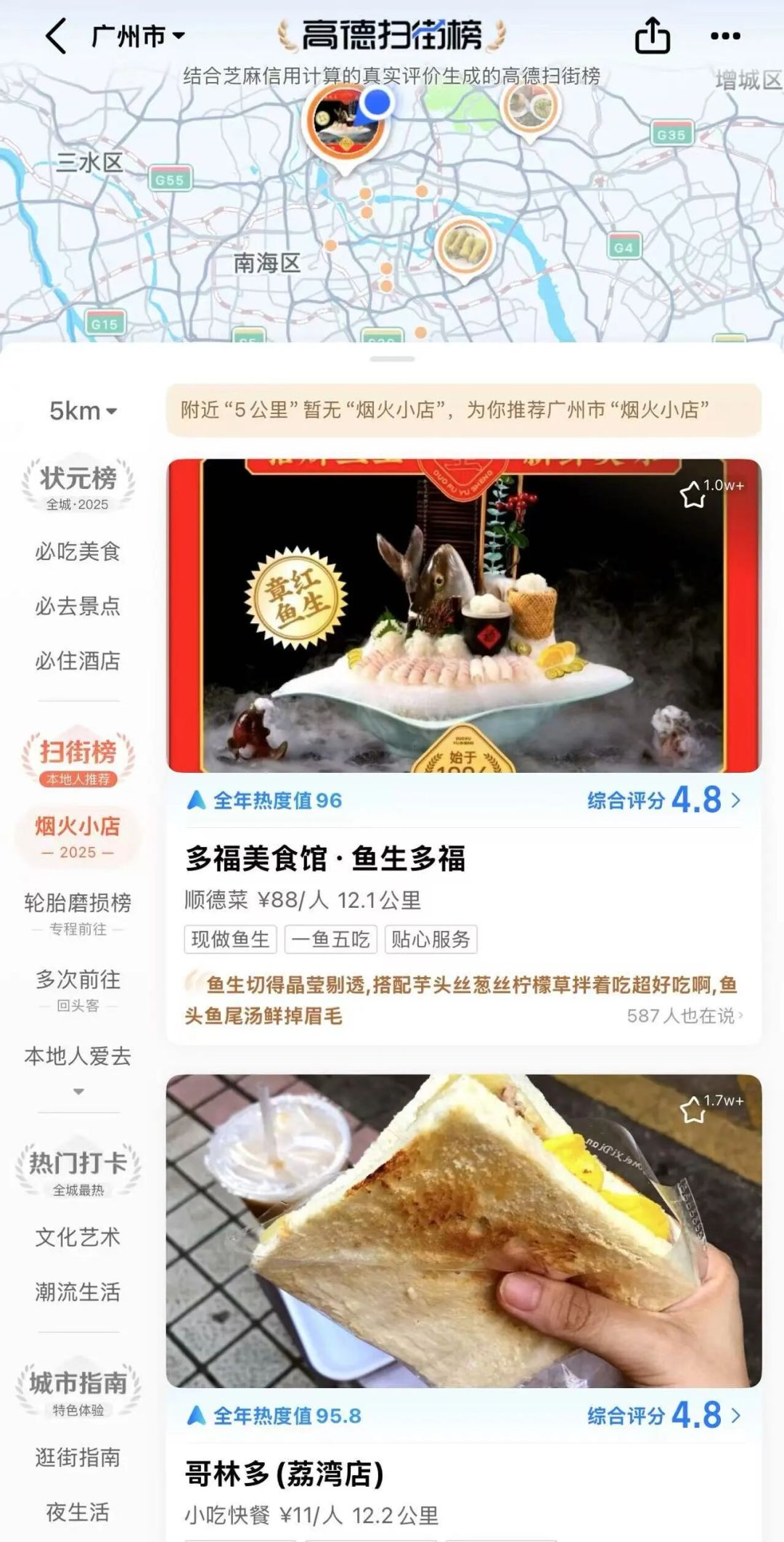Switch to the 文化艺术 category
This screenshot has height=1542, width=784.
point(78,1238)
